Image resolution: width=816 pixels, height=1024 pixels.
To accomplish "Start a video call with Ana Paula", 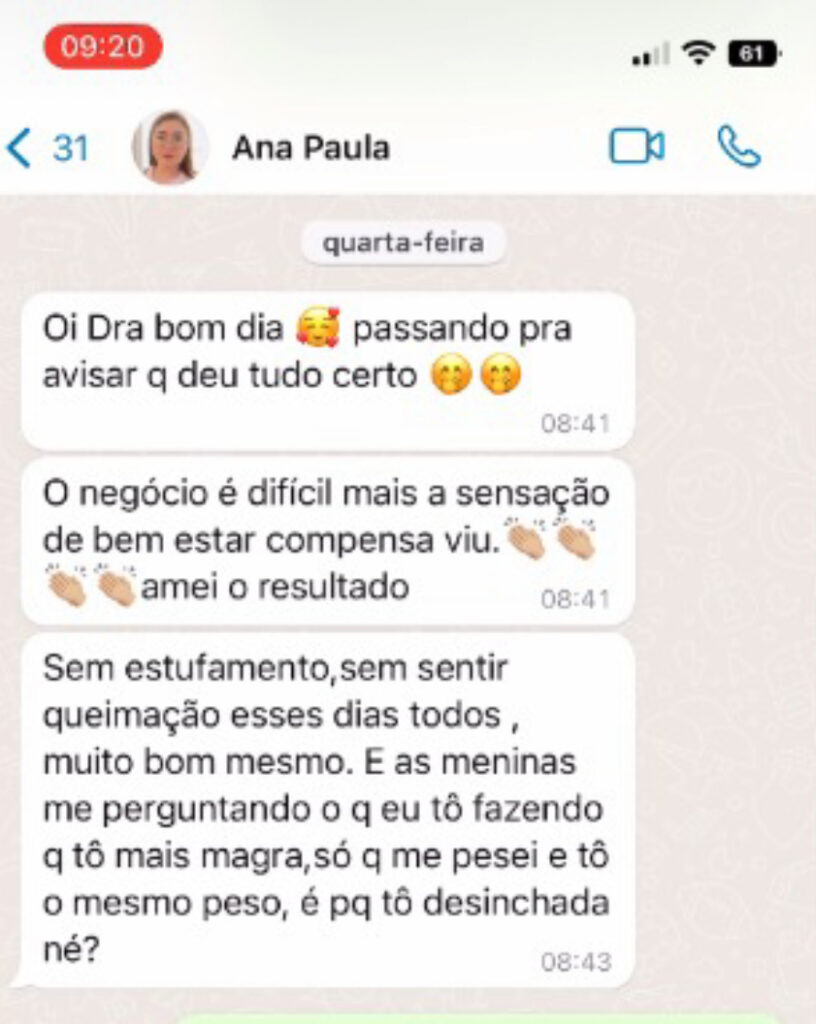I will coord(637,147).
